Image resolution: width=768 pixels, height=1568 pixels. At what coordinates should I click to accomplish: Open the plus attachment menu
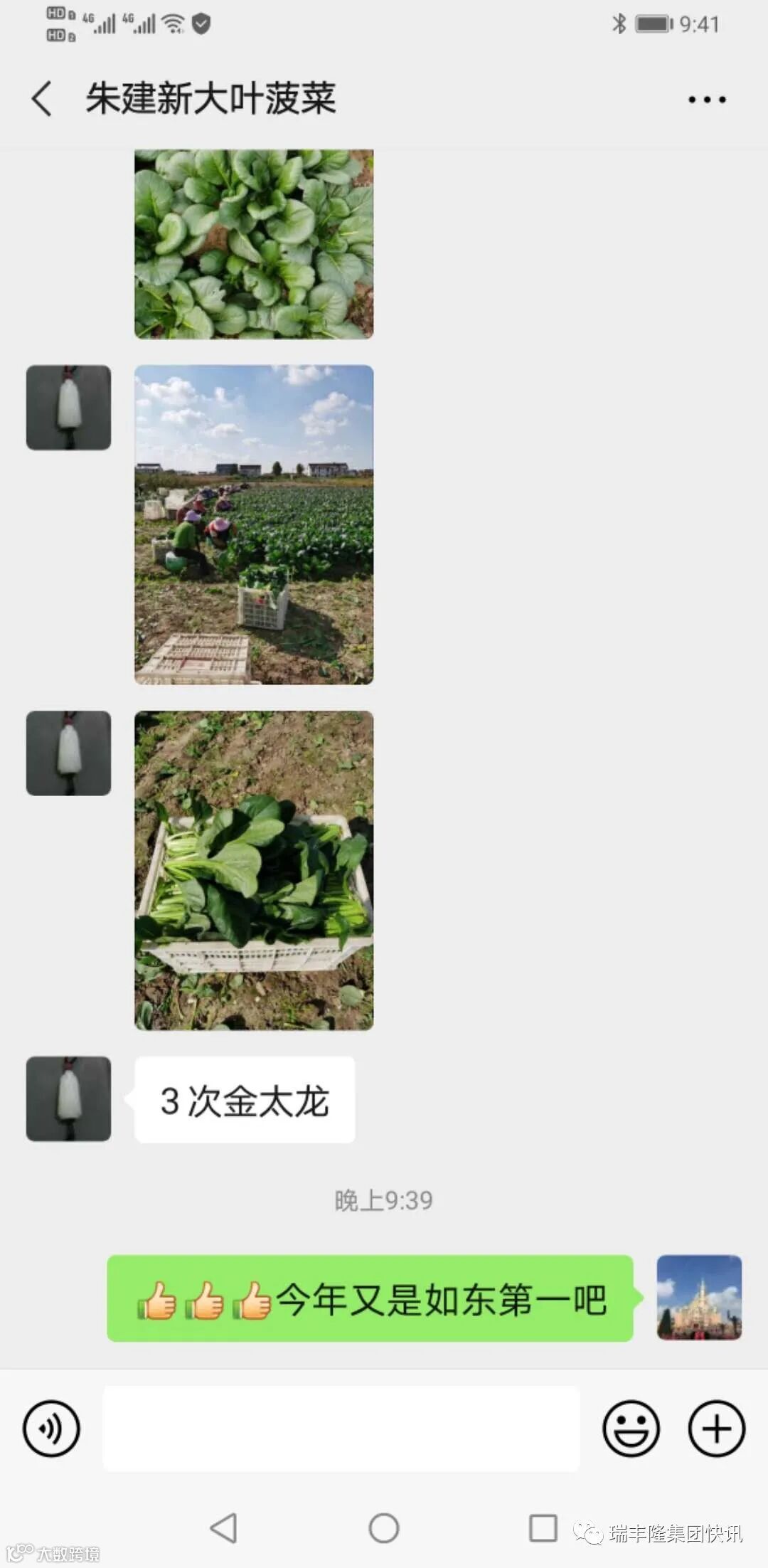(716, 1428)
